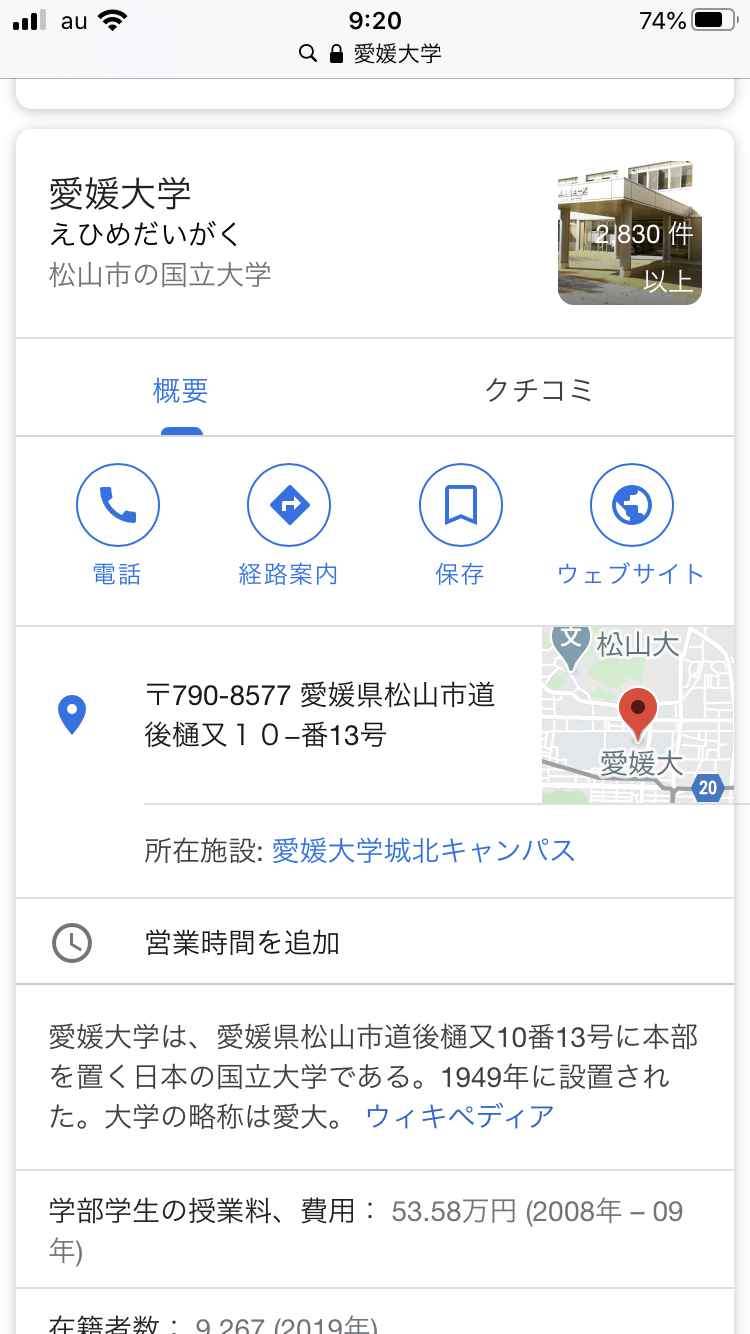Select the 概要 tab
750x1334 pixels.
click(181, 390)
